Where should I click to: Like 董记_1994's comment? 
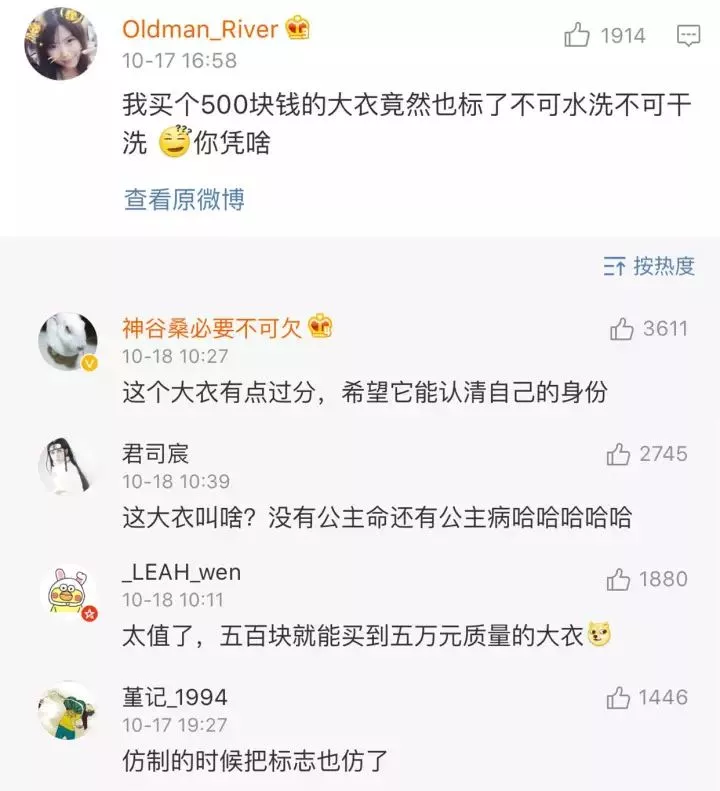(618, 698)
